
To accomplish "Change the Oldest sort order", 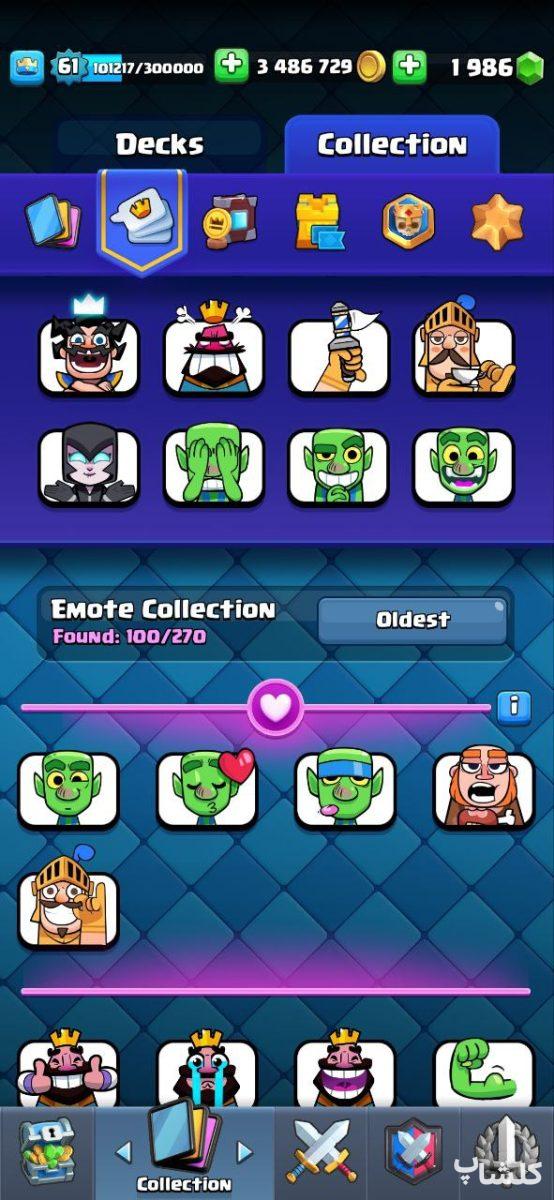I will (x=412, y=620).
